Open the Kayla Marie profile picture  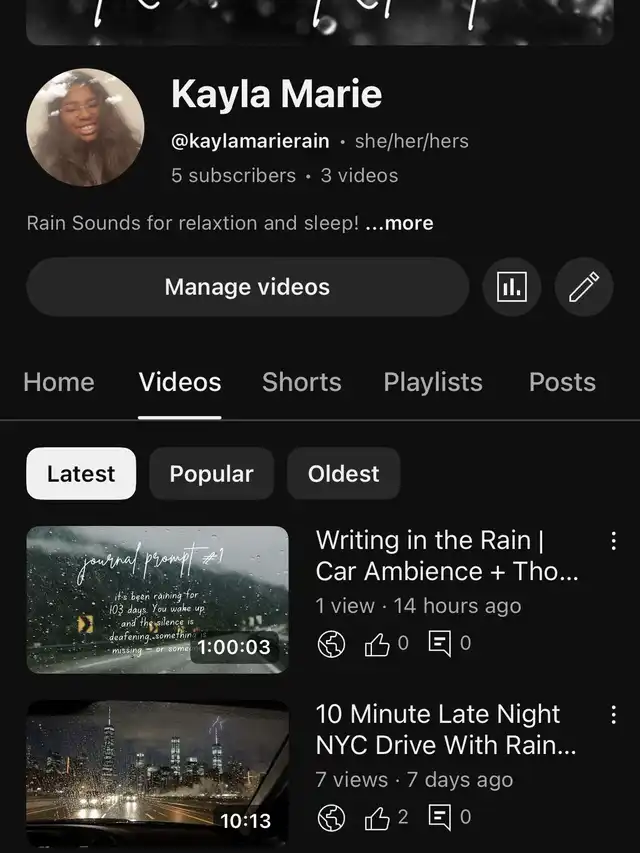(85, 127)
